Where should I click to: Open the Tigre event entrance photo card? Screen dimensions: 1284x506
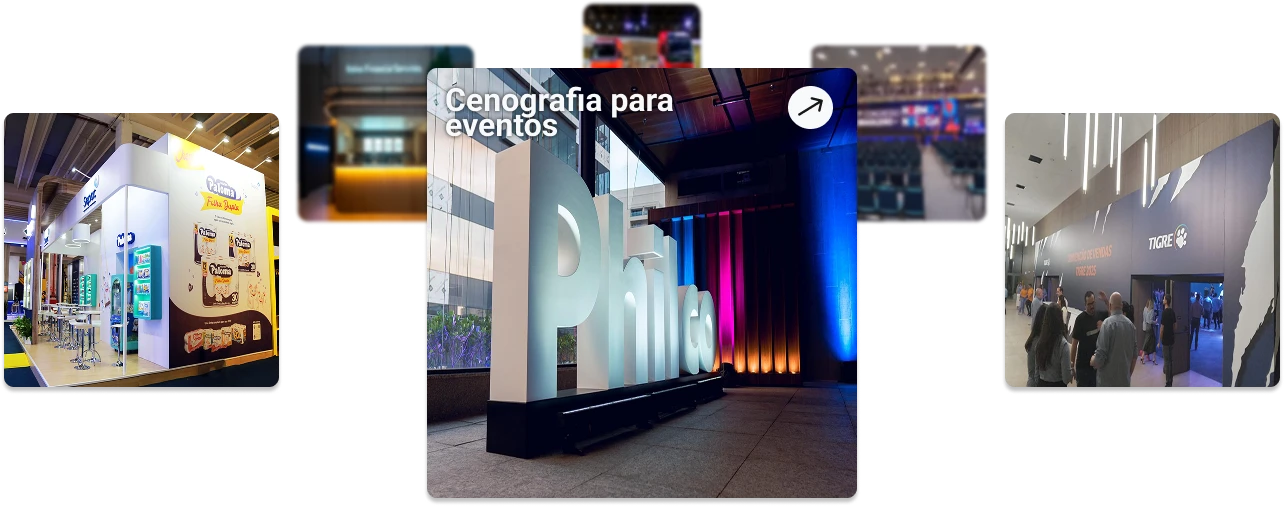click(x=1141, y=250)
